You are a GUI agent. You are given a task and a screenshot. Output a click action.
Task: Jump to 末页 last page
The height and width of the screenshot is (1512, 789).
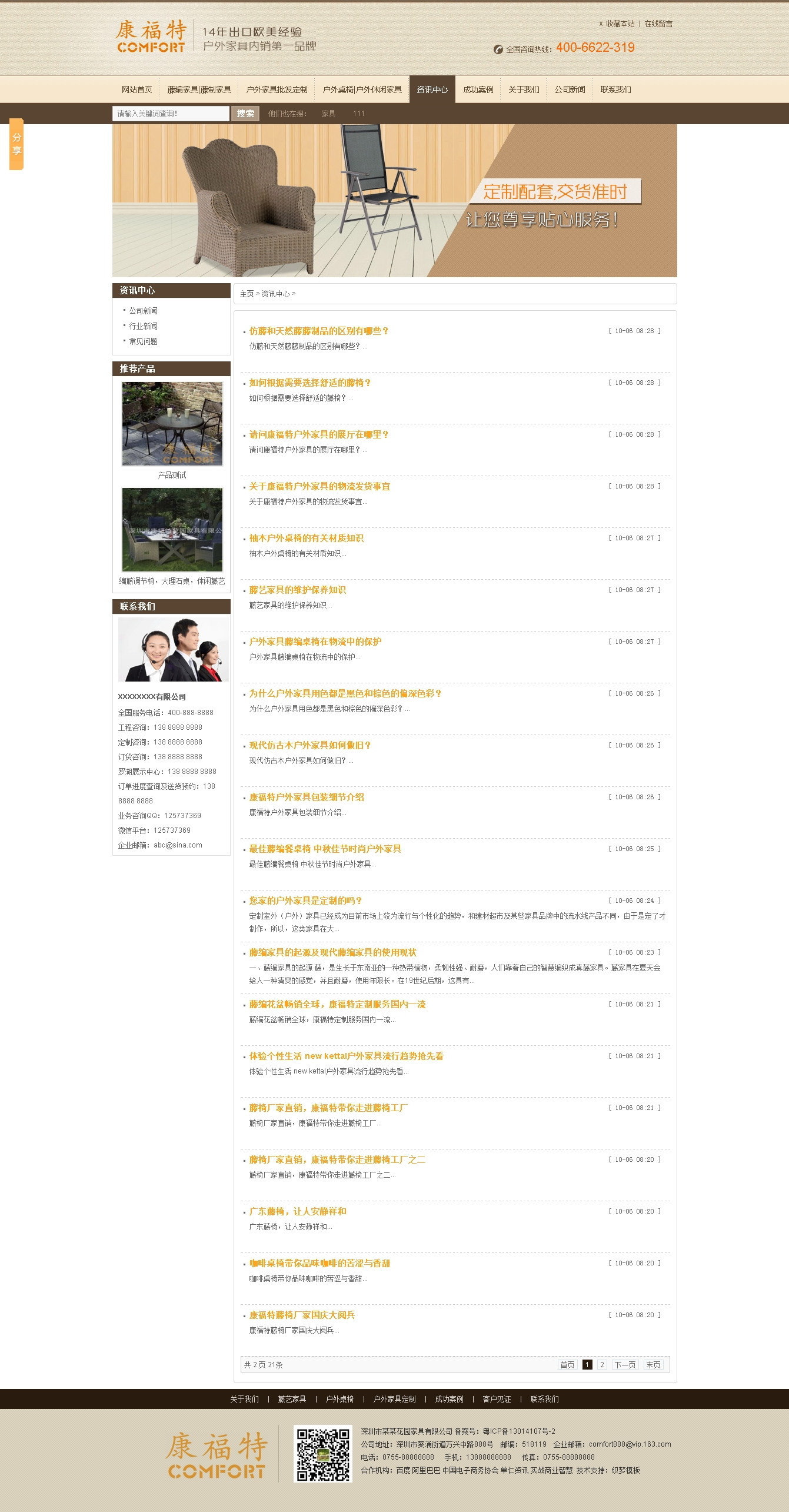point(653,1364)
